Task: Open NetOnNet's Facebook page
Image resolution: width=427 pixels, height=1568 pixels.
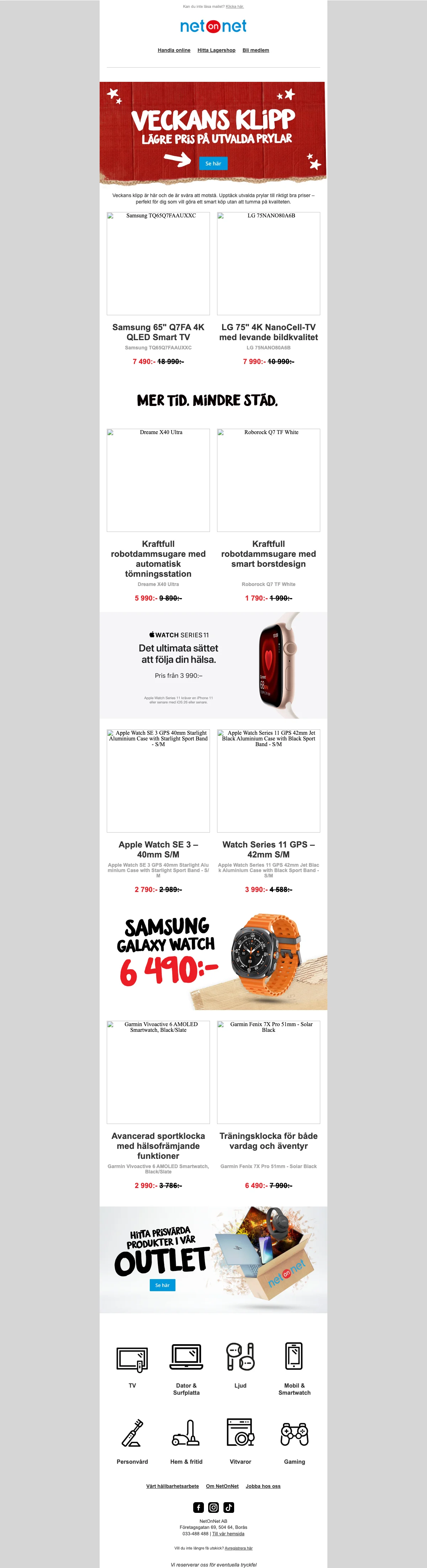Action: coord(199,1507)
